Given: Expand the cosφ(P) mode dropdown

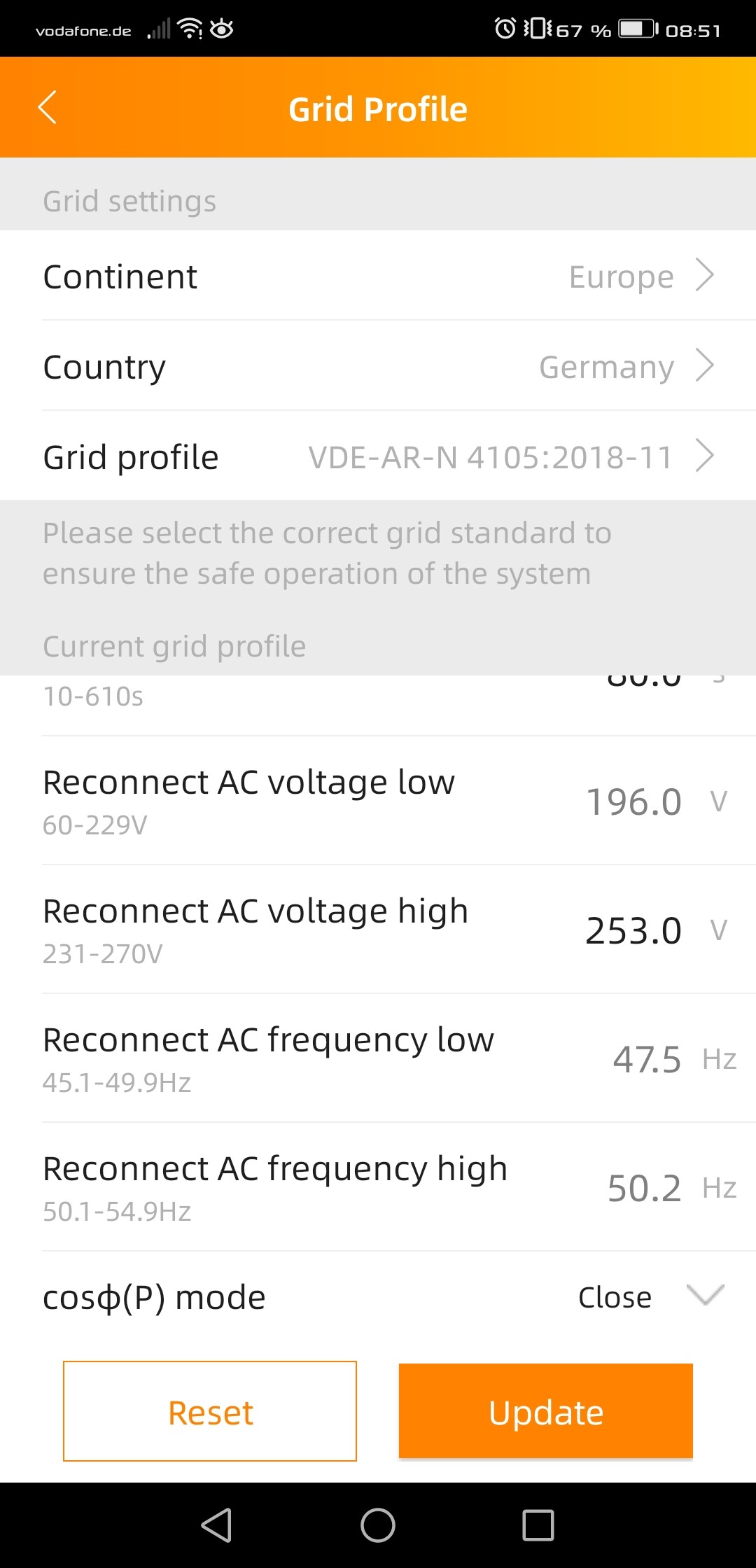Looking at the screenshot, I should (x=651, y=1297).
